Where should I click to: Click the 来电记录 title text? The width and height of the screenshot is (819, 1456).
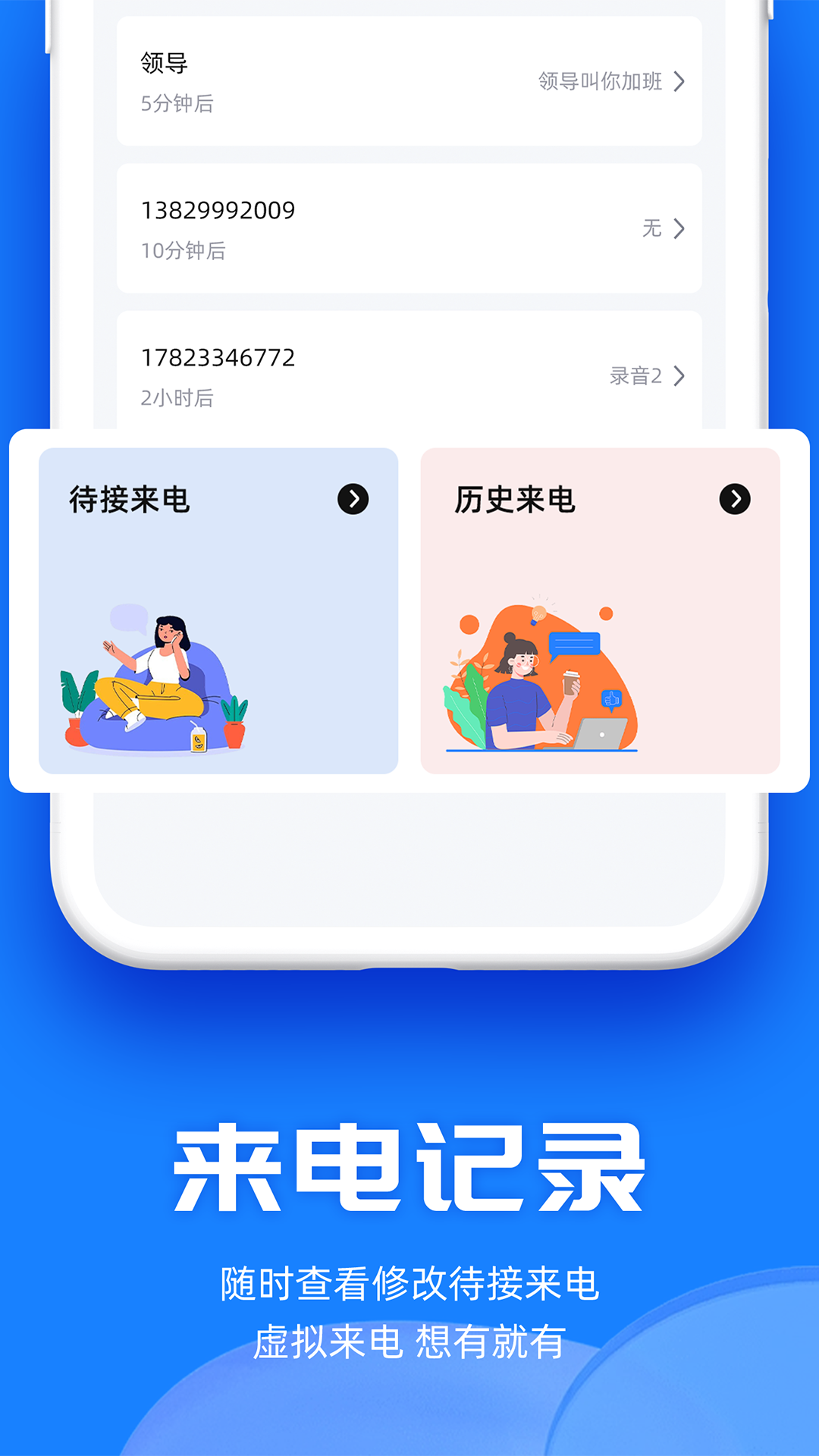[x=409, y=1166]
